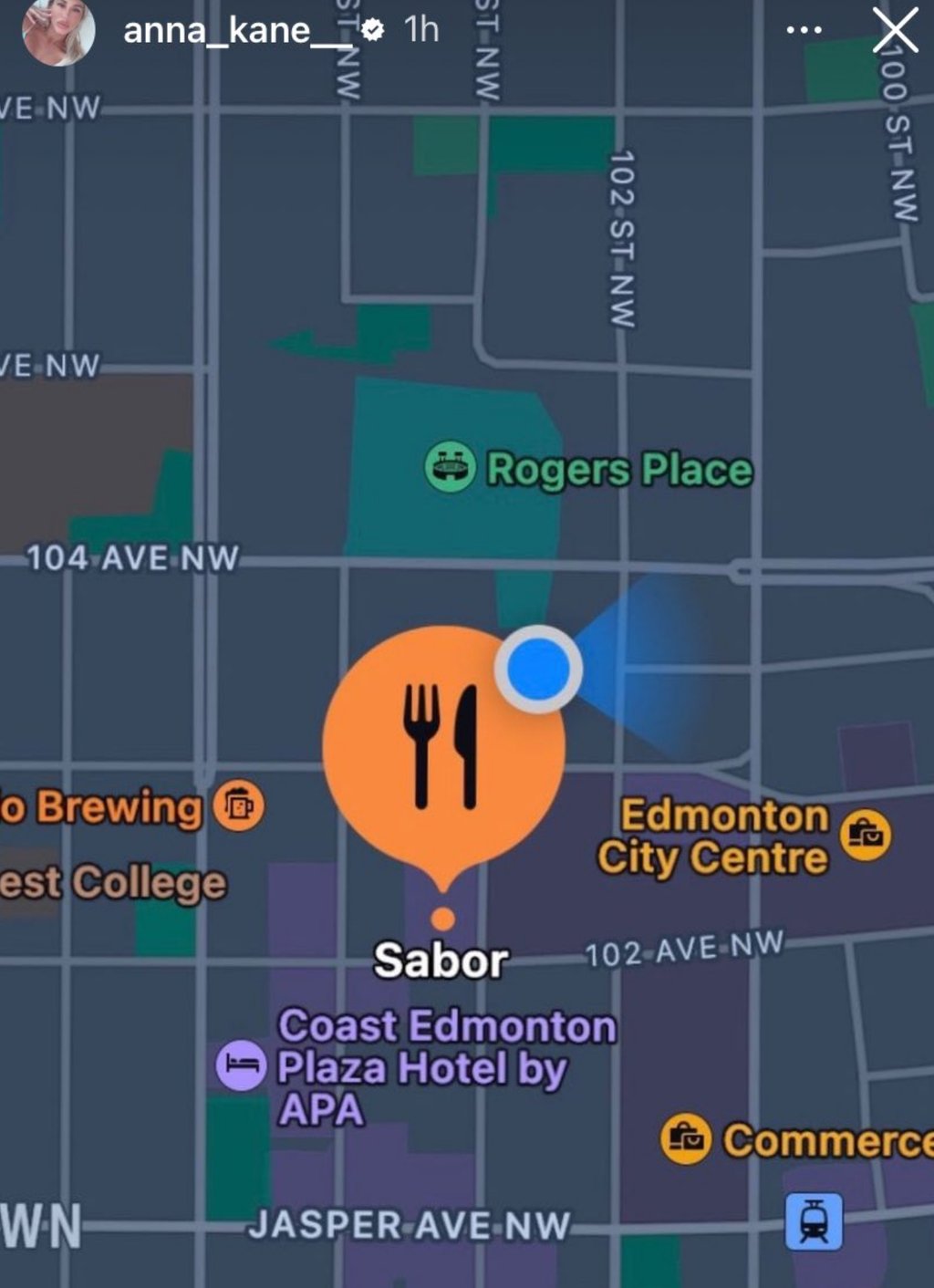Open anna_kane__ profile picture
This screenshot has width=934, height=1288.
(57, 32)
